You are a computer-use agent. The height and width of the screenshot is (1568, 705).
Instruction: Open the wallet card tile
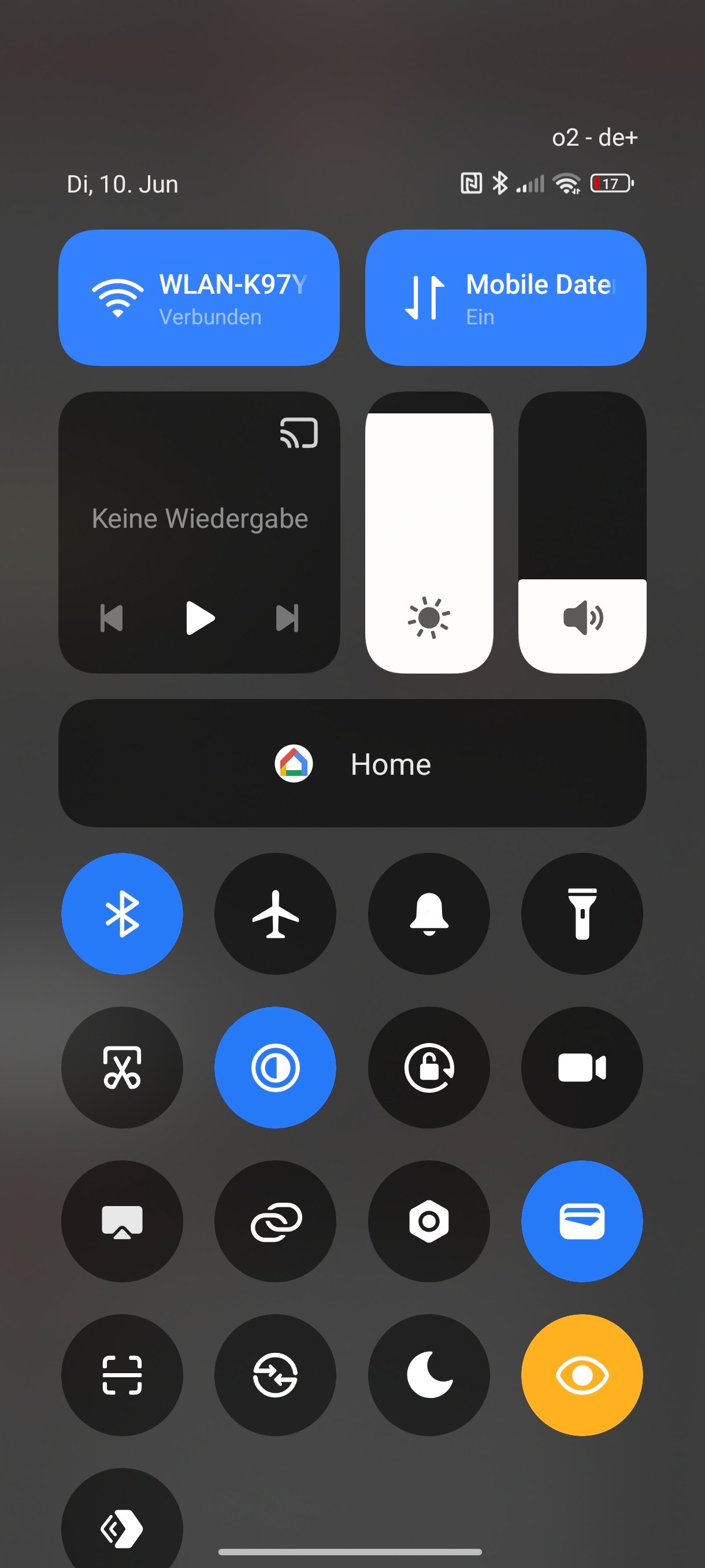582,1221
